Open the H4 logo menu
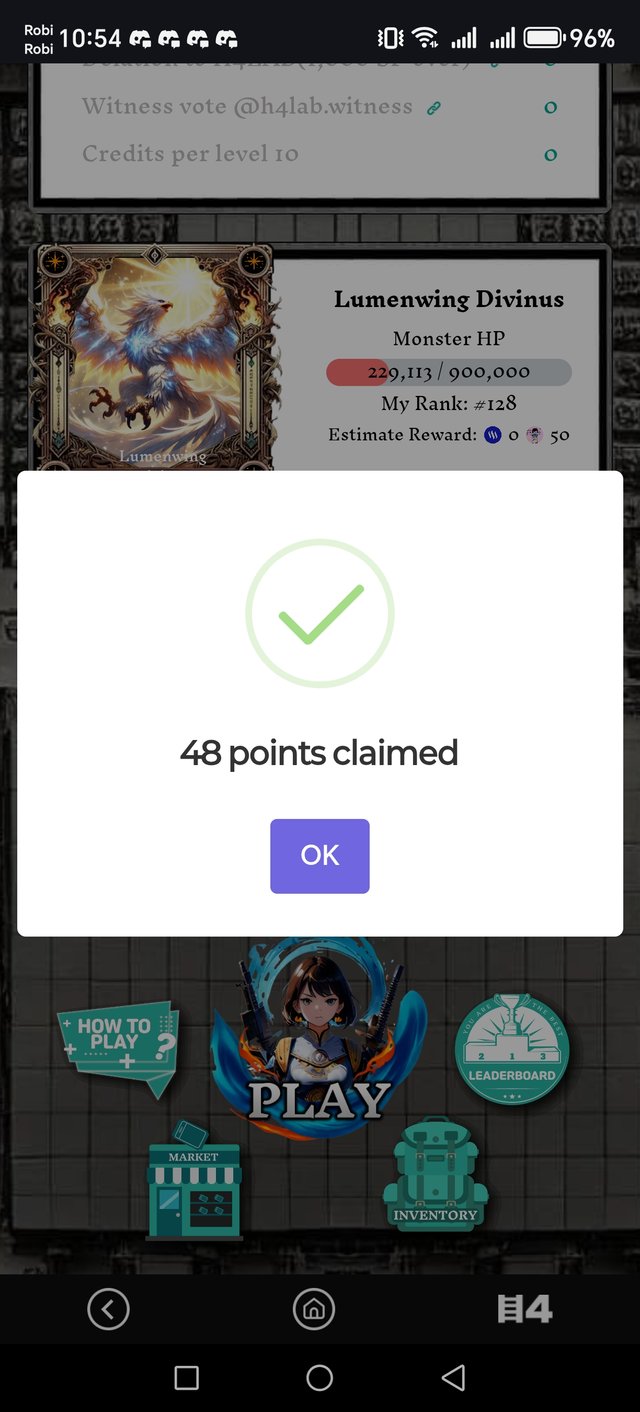The image size is (640, 1412). click(x=524, y=1308)
